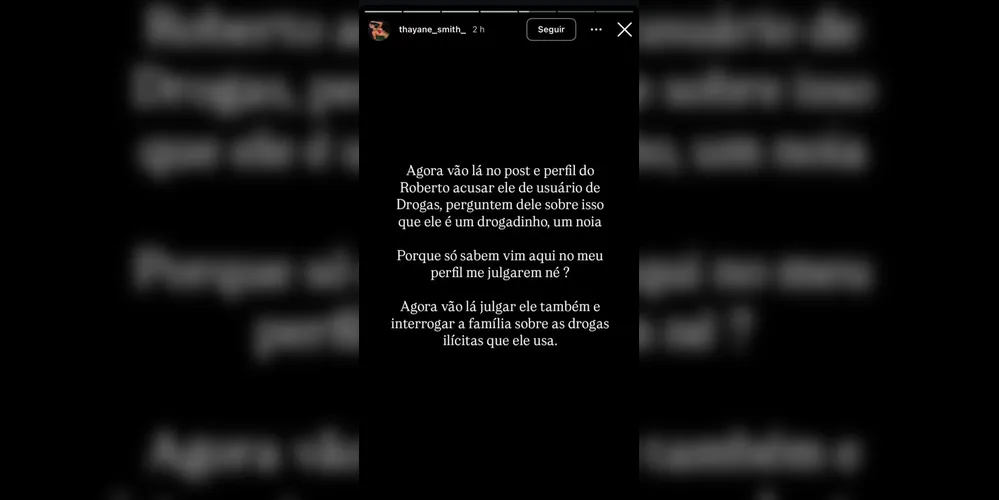Follow thayane_smith_ with the Seguir button
Screen dimensions: 999x500
pos(551,30)
